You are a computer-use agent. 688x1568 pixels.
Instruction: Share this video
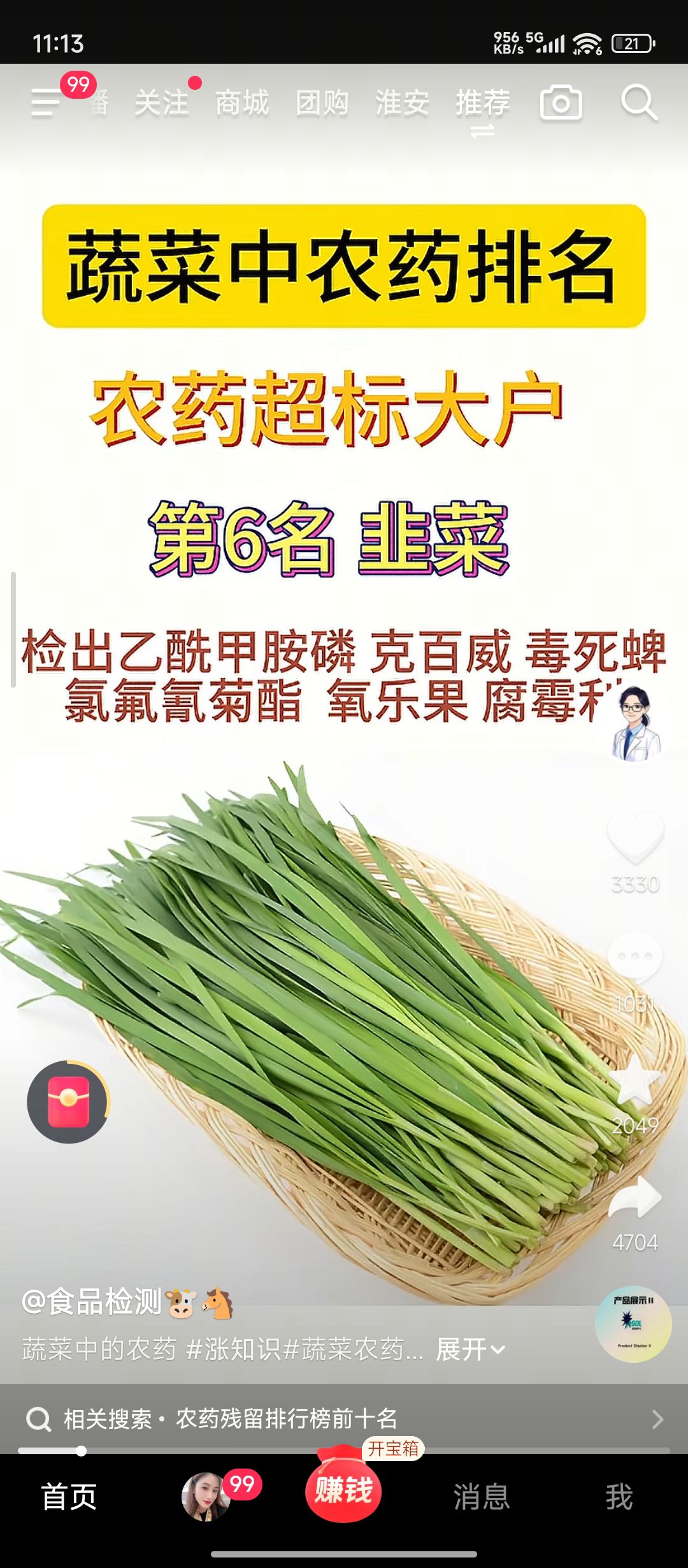[x=635, y=1197]
